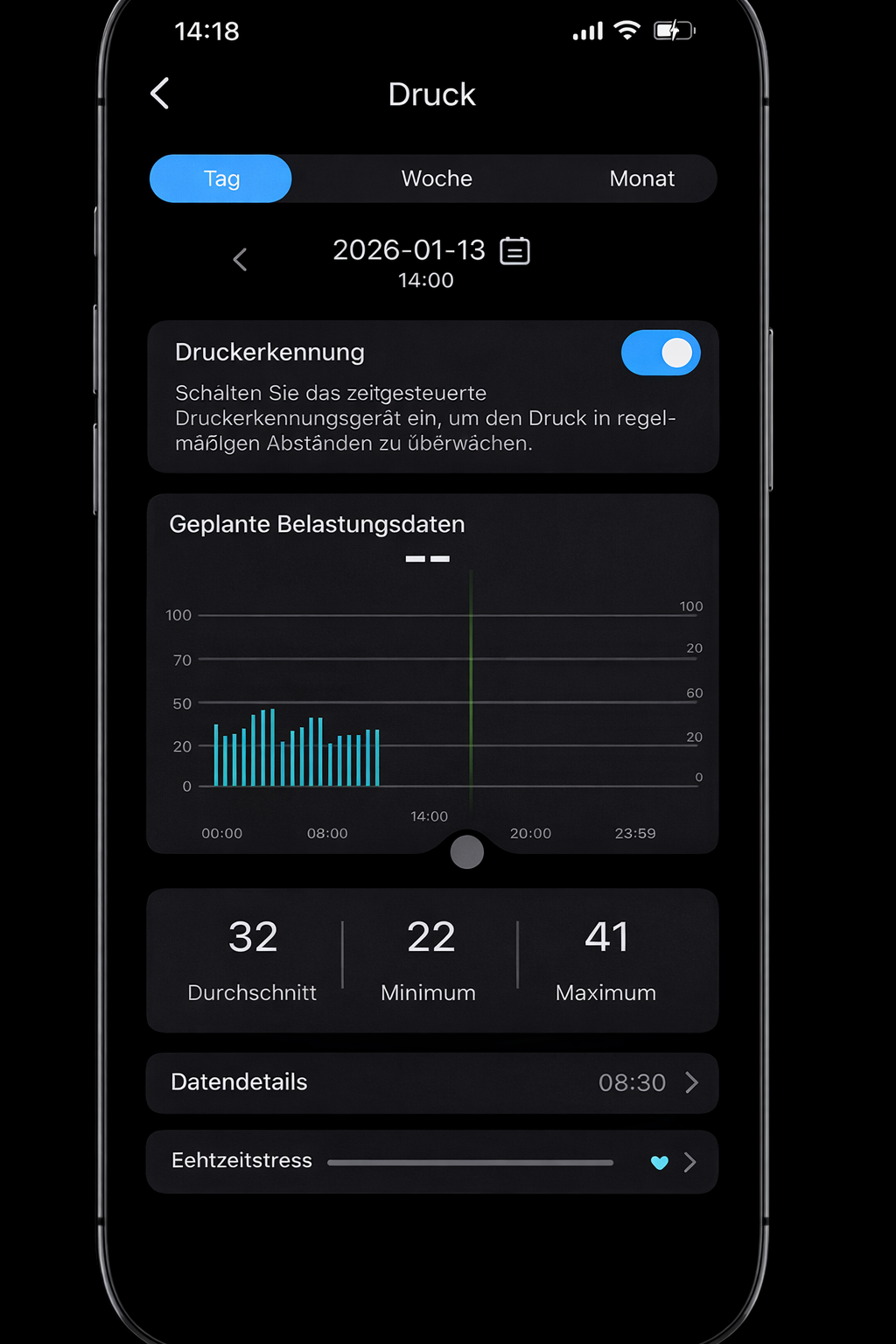The height and width of the screenshot is (1344, 896).
Task: Switch to the Woche view
Action: tap(437, 178)
